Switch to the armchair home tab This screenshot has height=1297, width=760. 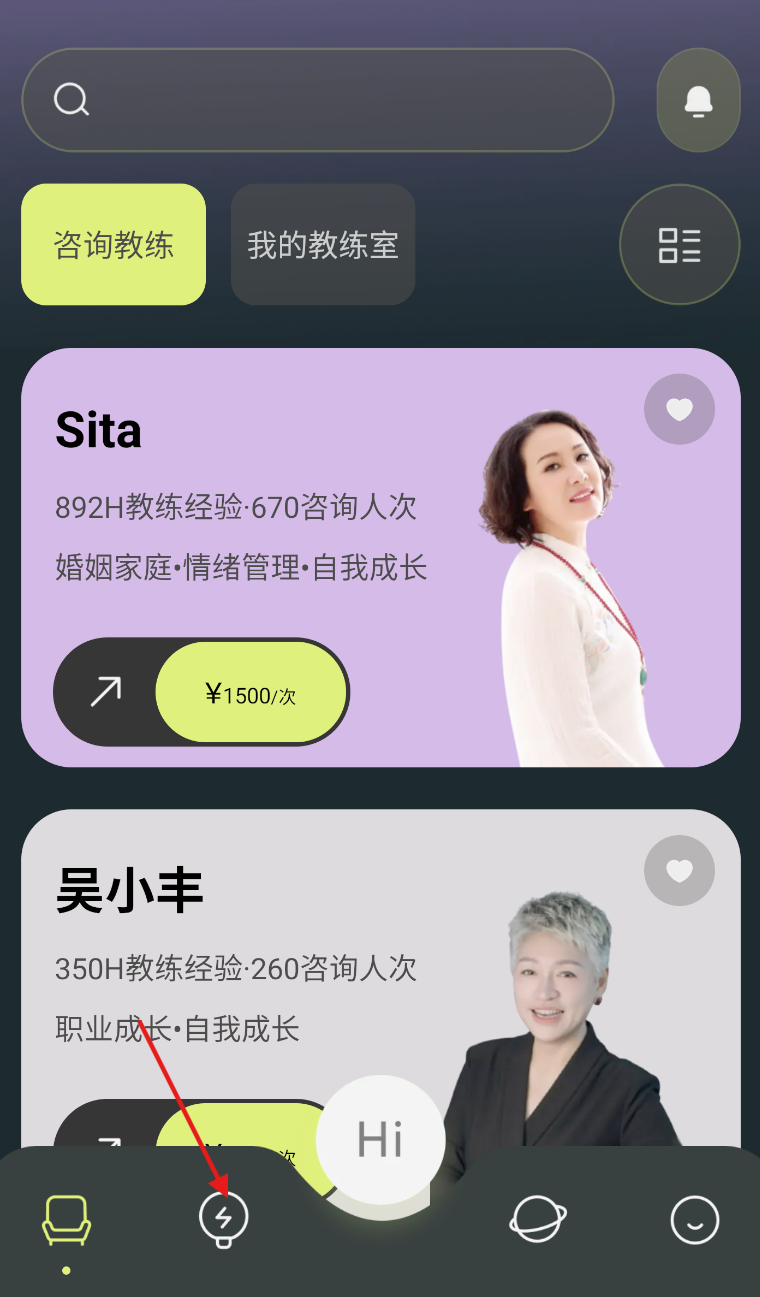(67, 1220)
